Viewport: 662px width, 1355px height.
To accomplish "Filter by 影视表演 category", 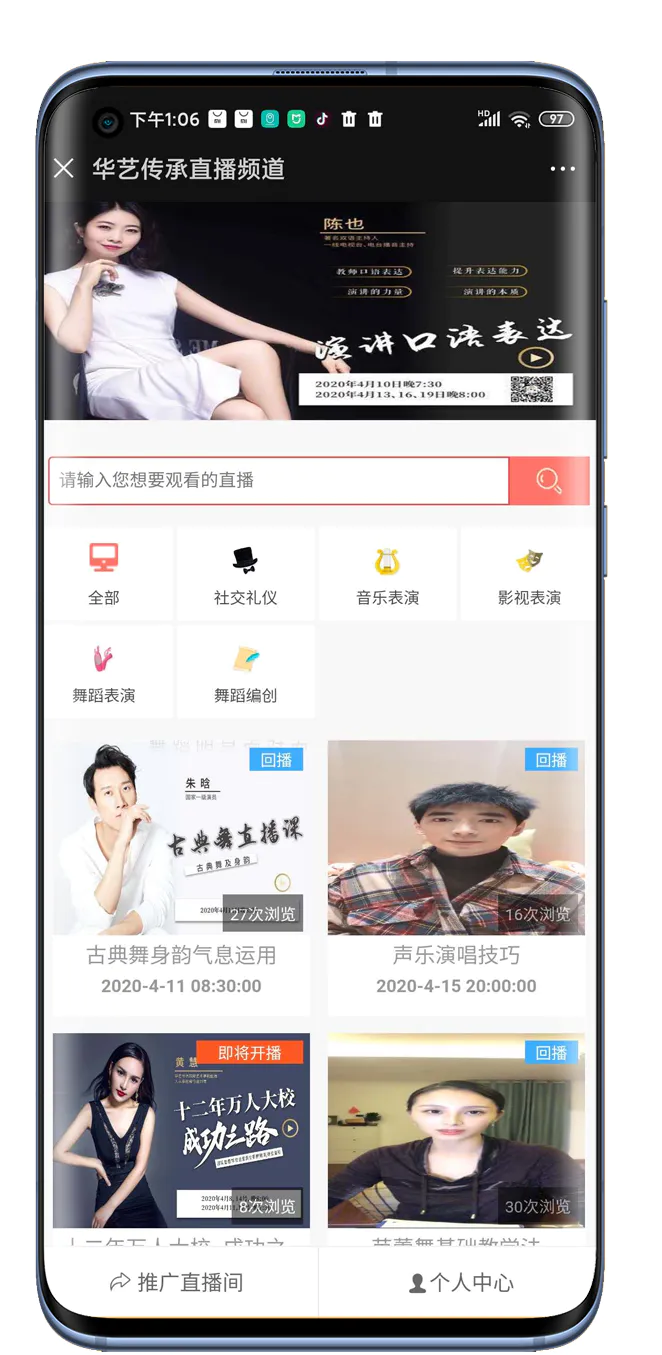I will click(529, 574).
